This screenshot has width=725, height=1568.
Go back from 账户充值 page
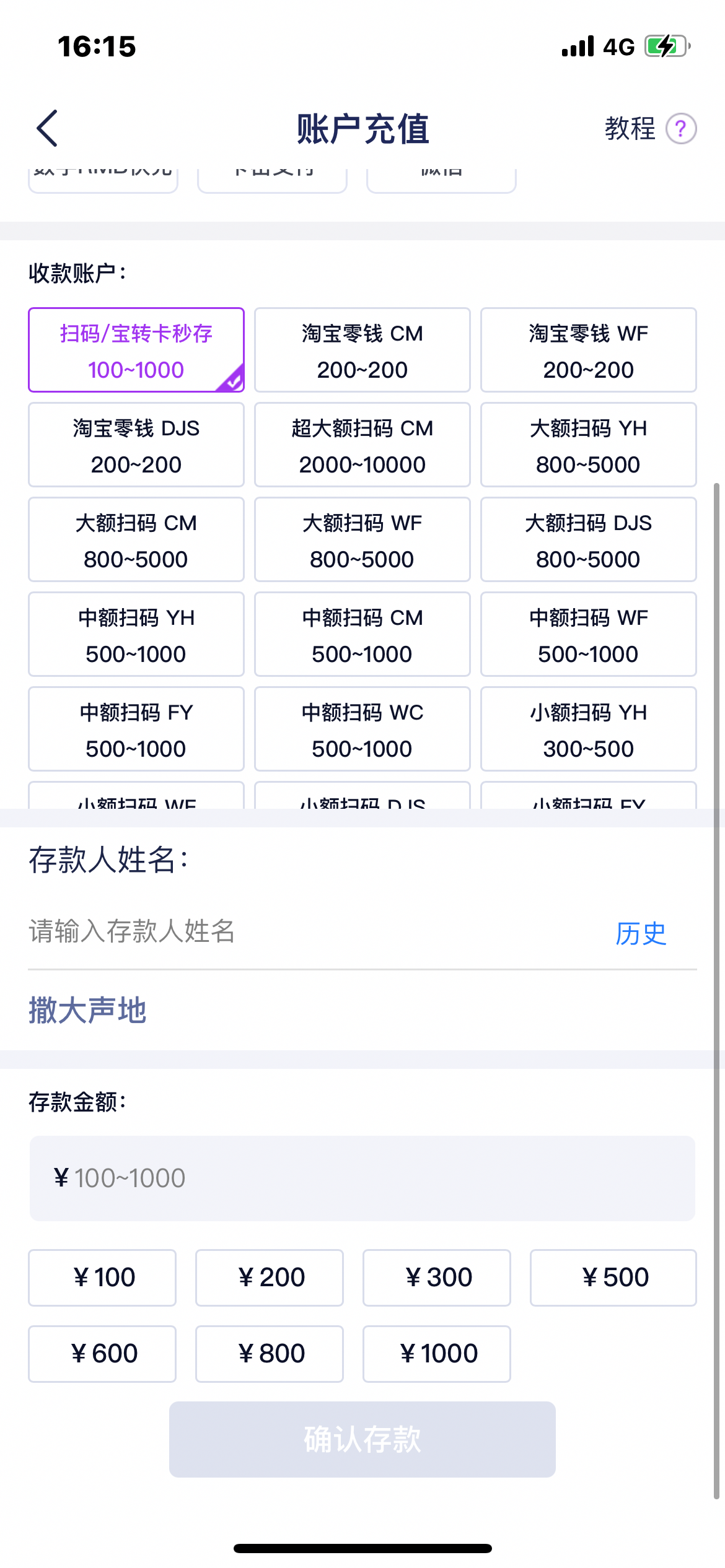pyautogui.click(x=47, y=129)
